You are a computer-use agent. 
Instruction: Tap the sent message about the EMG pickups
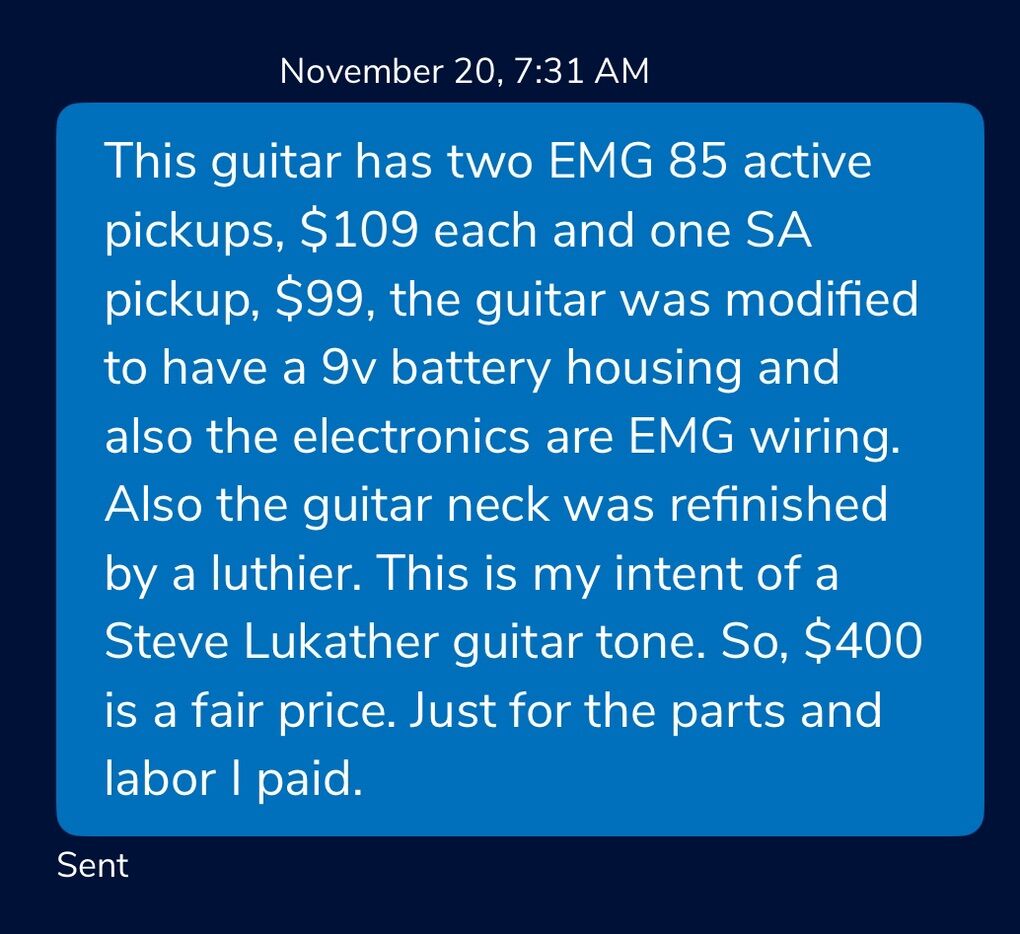tap(519, 469)
